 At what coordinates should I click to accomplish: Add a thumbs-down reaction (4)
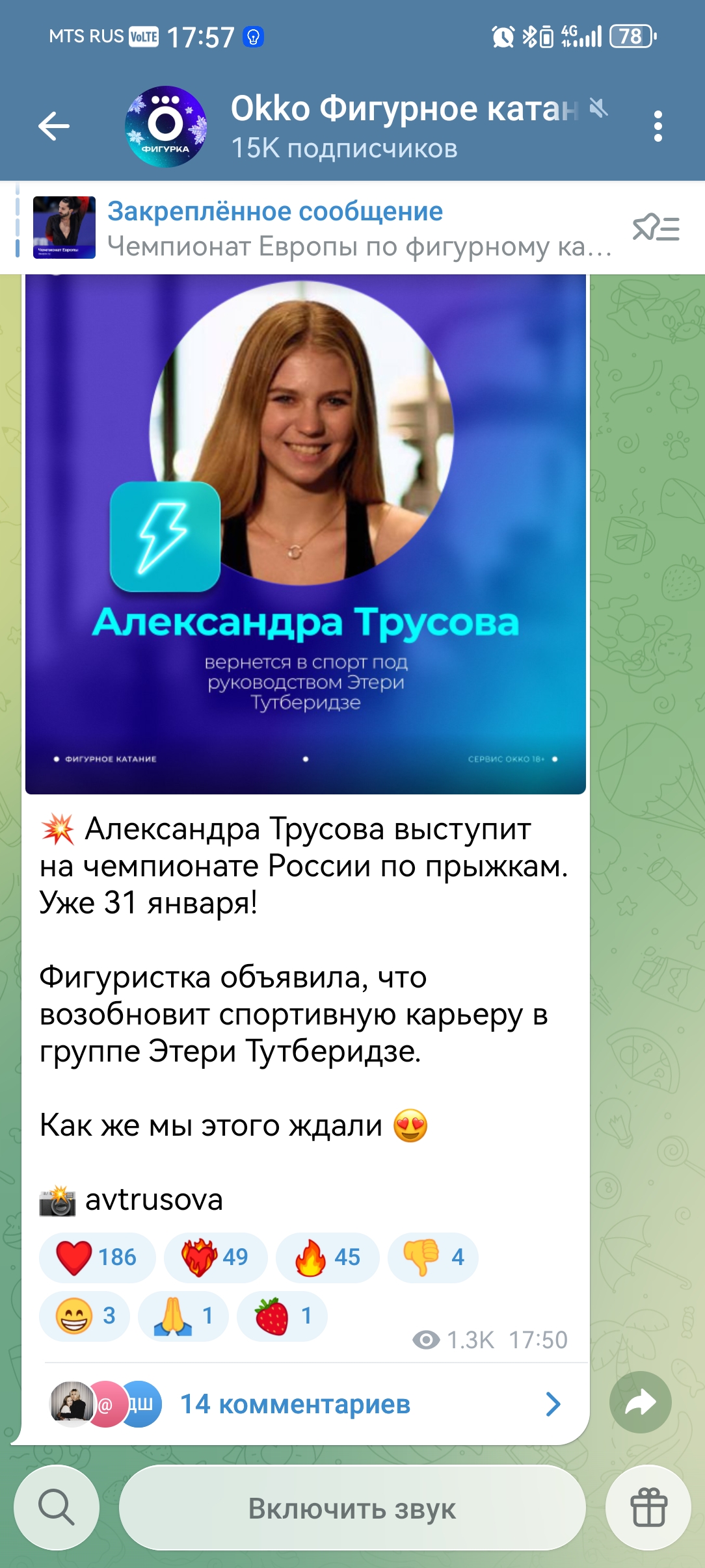click(x=433, y=1257)
